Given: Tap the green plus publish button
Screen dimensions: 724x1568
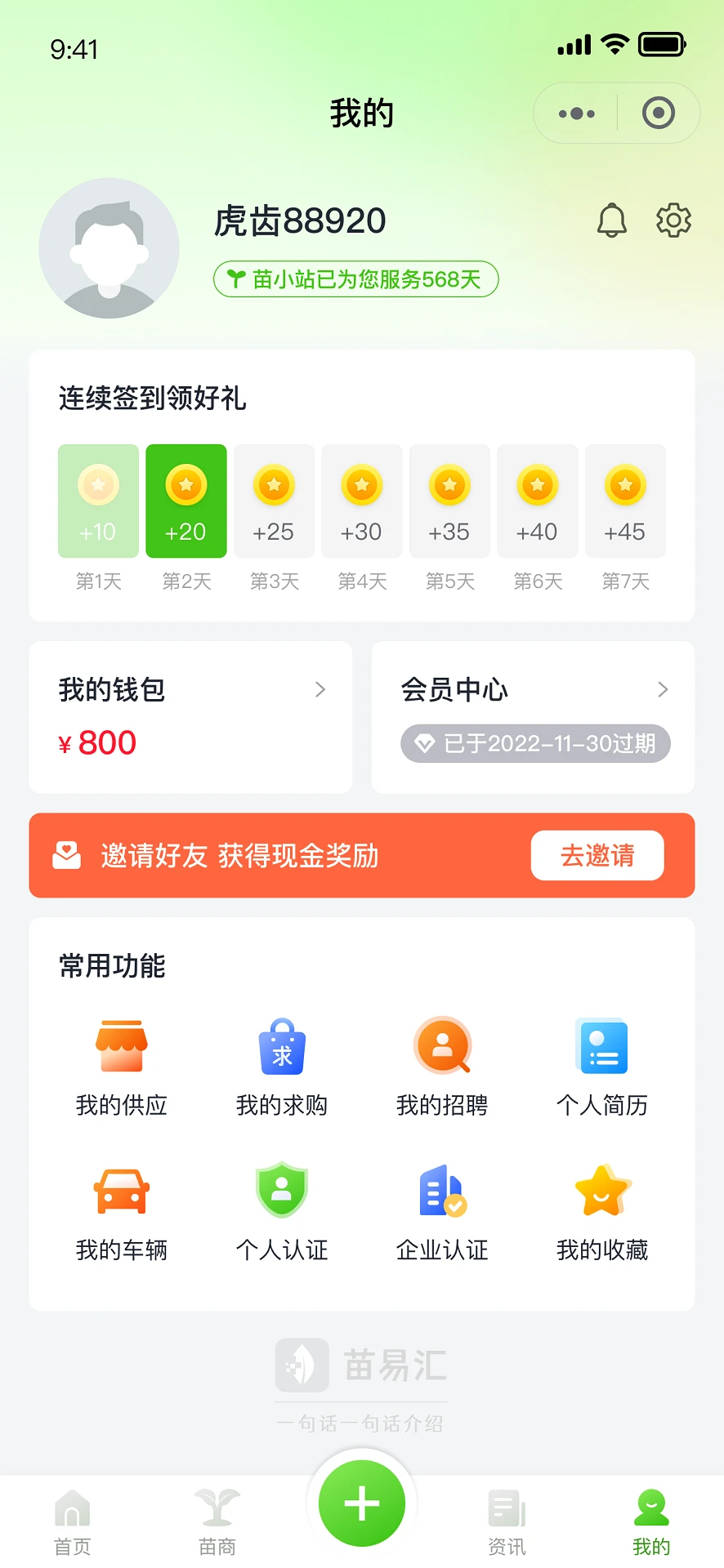Looking at the screenshot, I should 361,1505.
